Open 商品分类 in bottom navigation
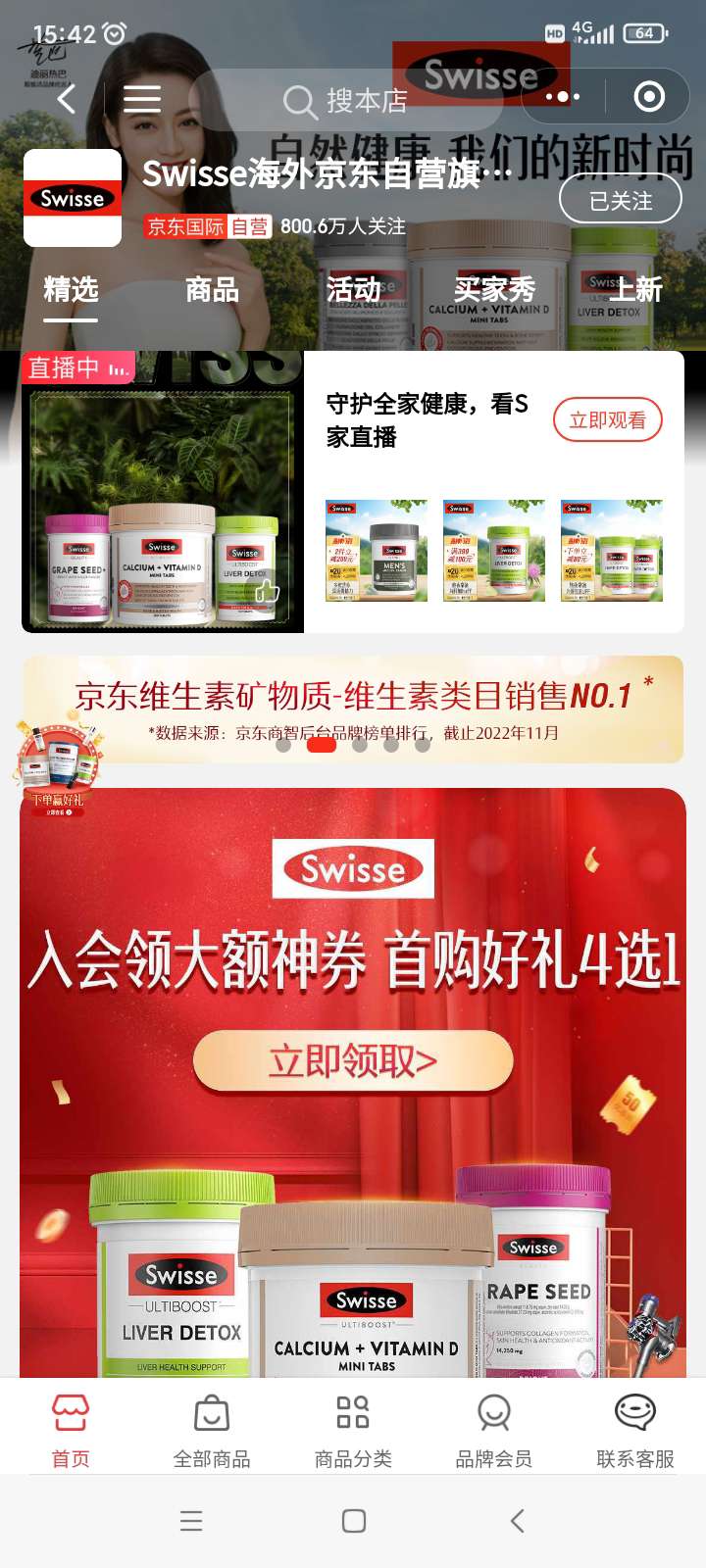Screen dimensions: 706x1568 (x=353, y=1431)
